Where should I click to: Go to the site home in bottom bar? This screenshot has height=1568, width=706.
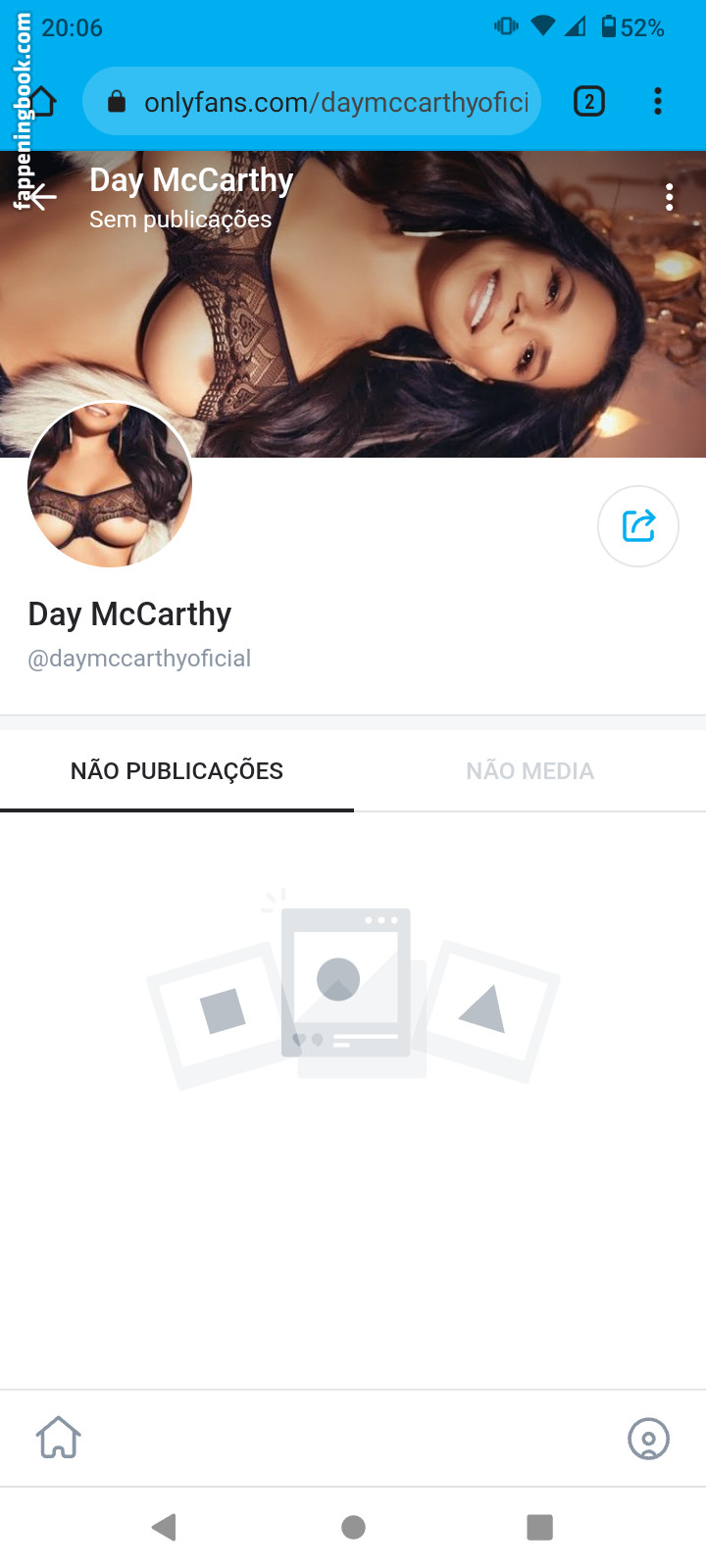pyautogui.click(x=59, y=1438)
